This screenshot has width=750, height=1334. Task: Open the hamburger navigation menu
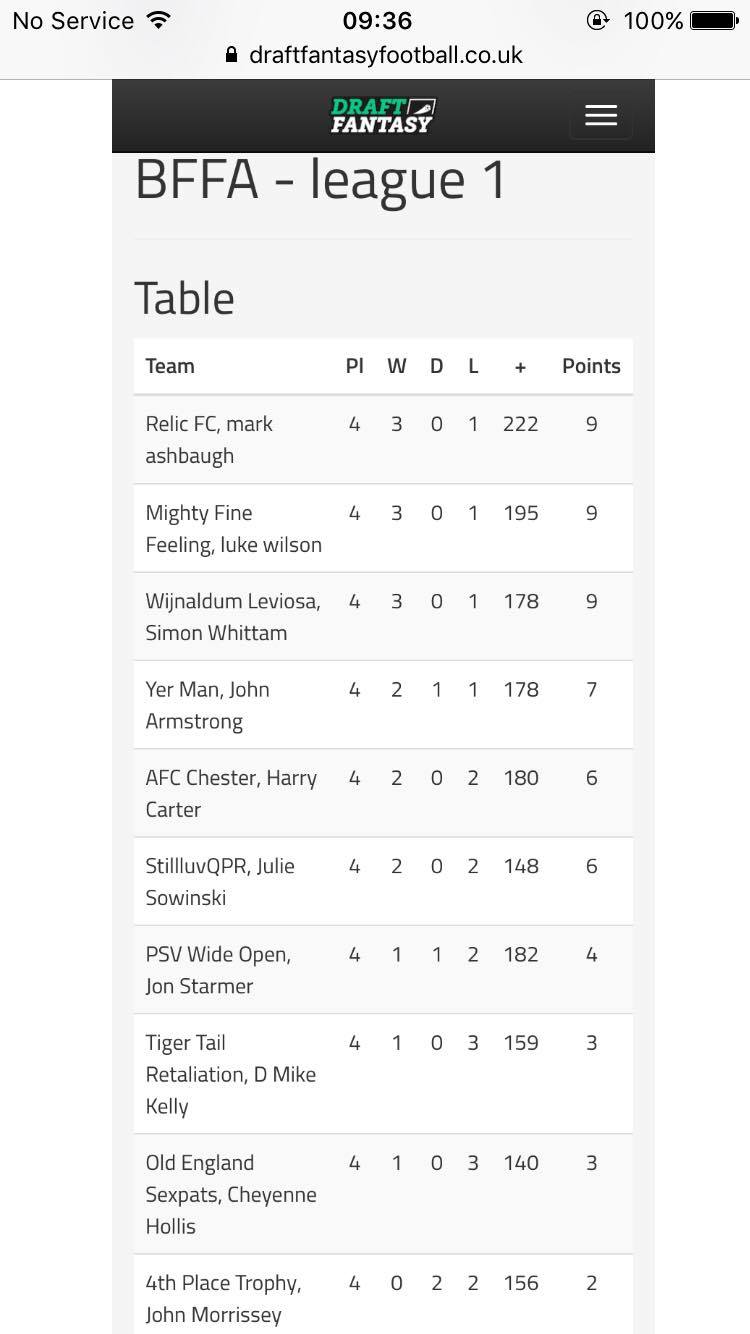coord(601,115)
